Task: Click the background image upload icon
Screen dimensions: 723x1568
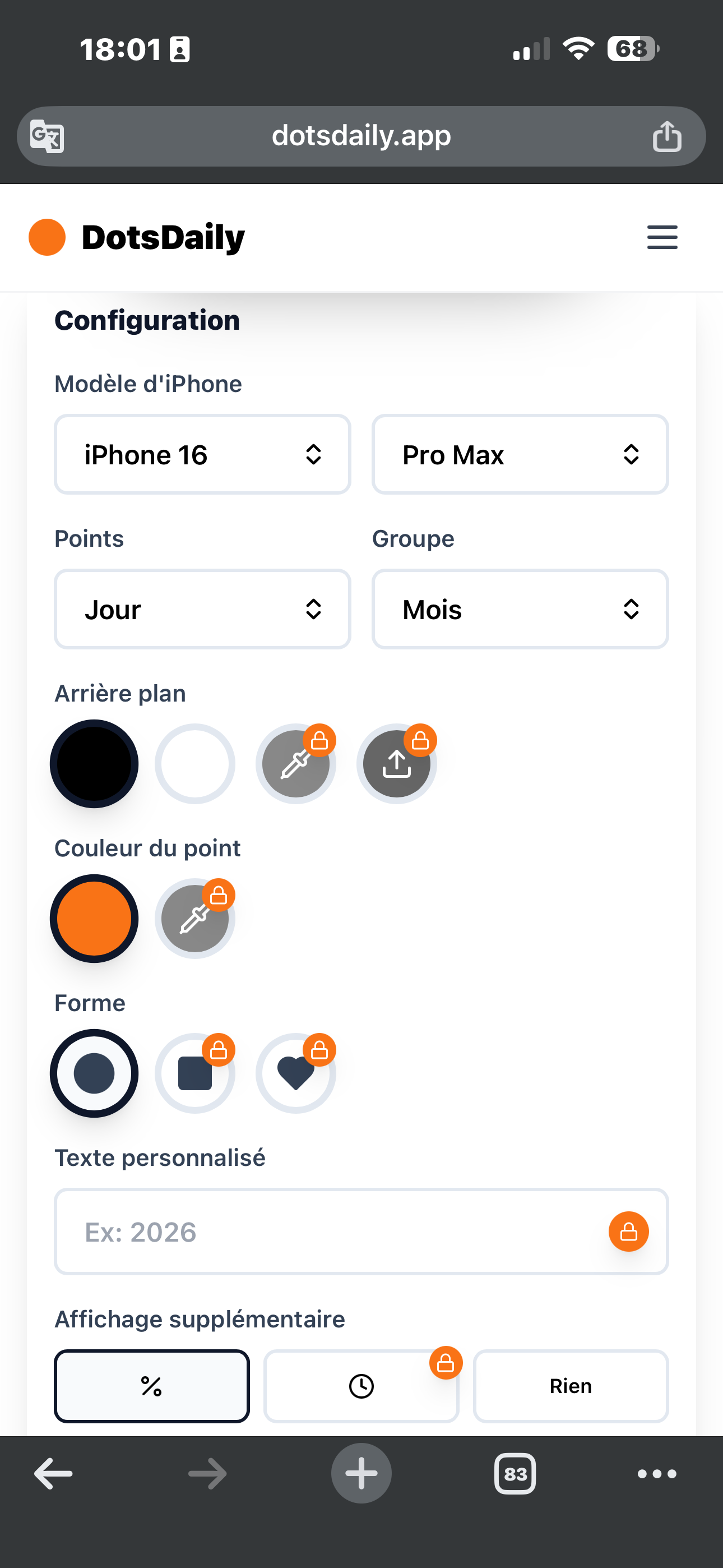Action: (397, 764)
